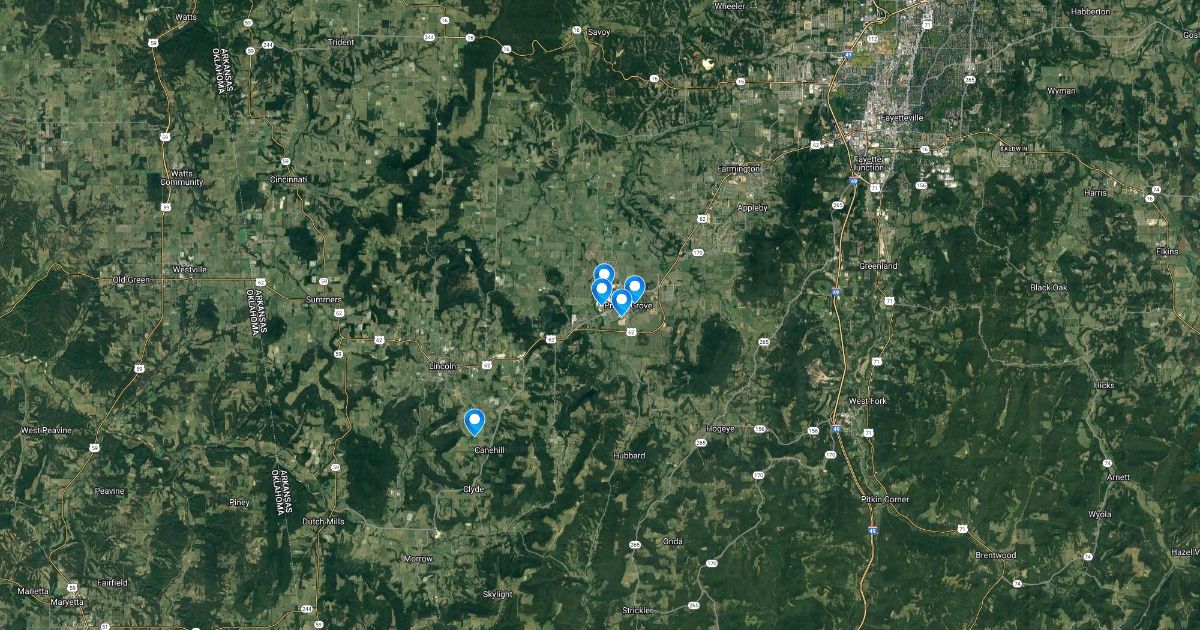The image size is (1200, 630).
Task: Open the easternmost pin in Prairie Grove cluster
Action: (634, 288)
